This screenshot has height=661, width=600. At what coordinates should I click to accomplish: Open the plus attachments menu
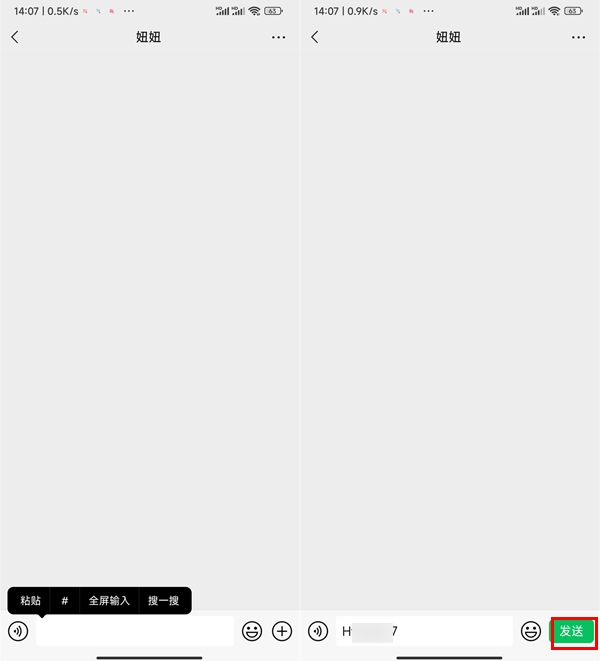pos(282,631)
